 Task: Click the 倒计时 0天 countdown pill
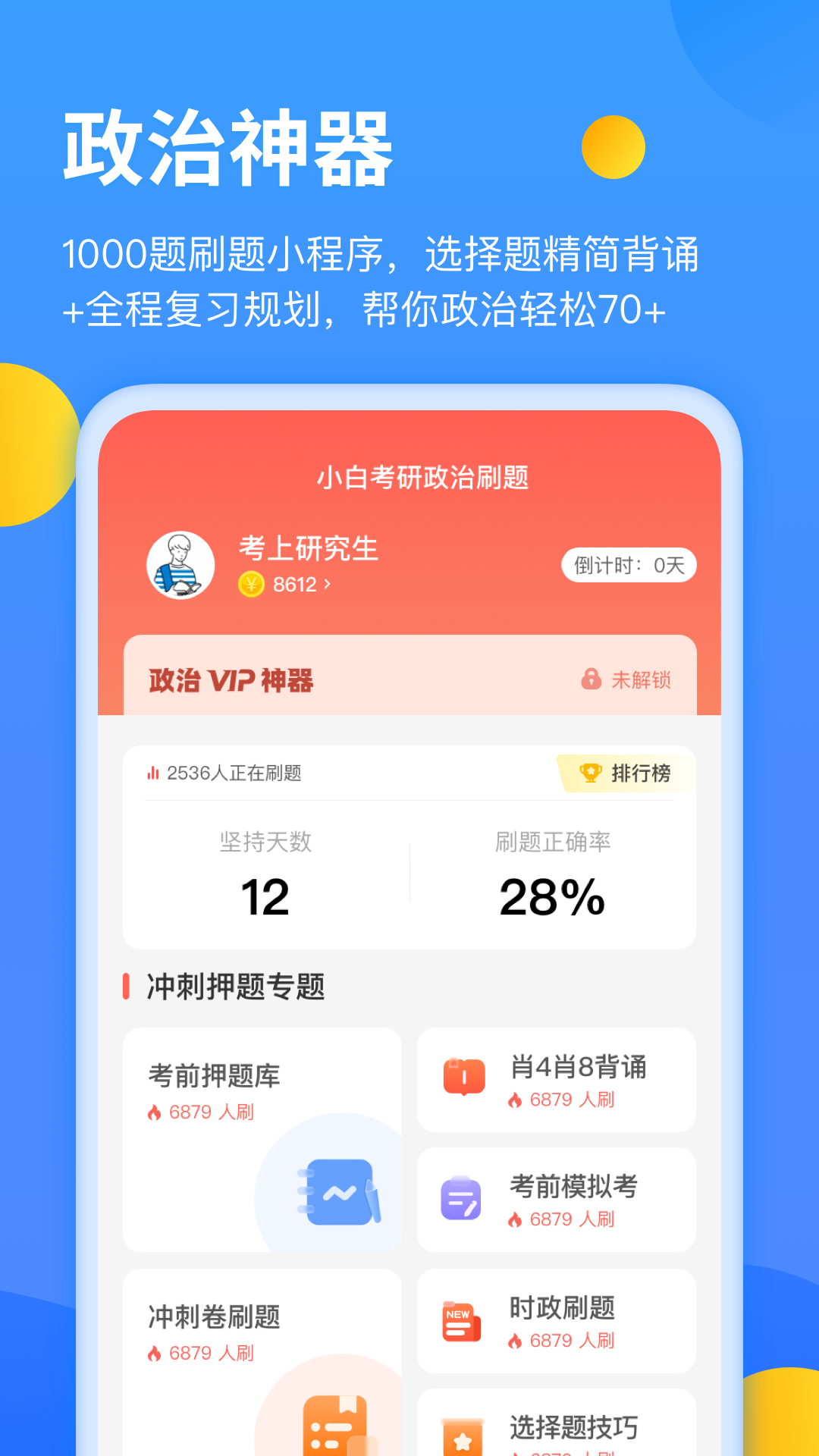click(x=629, y=565)
